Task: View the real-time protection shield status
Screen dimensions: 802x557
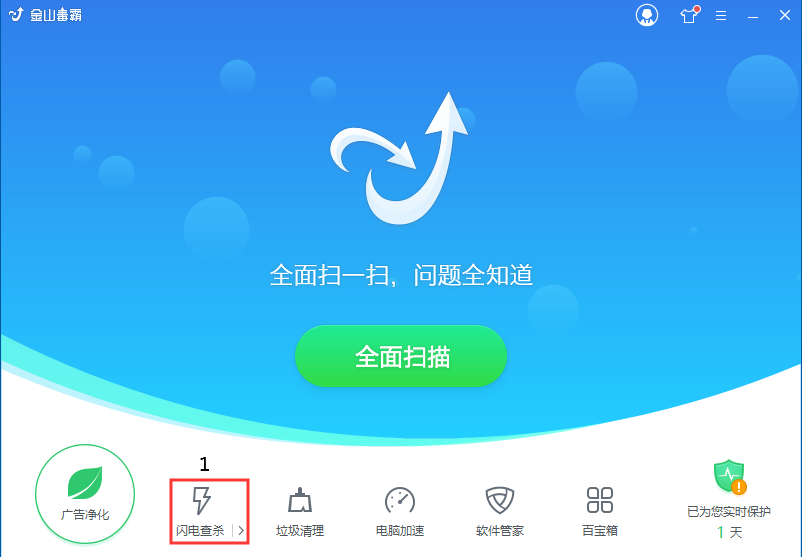Action: coord(729,477)
